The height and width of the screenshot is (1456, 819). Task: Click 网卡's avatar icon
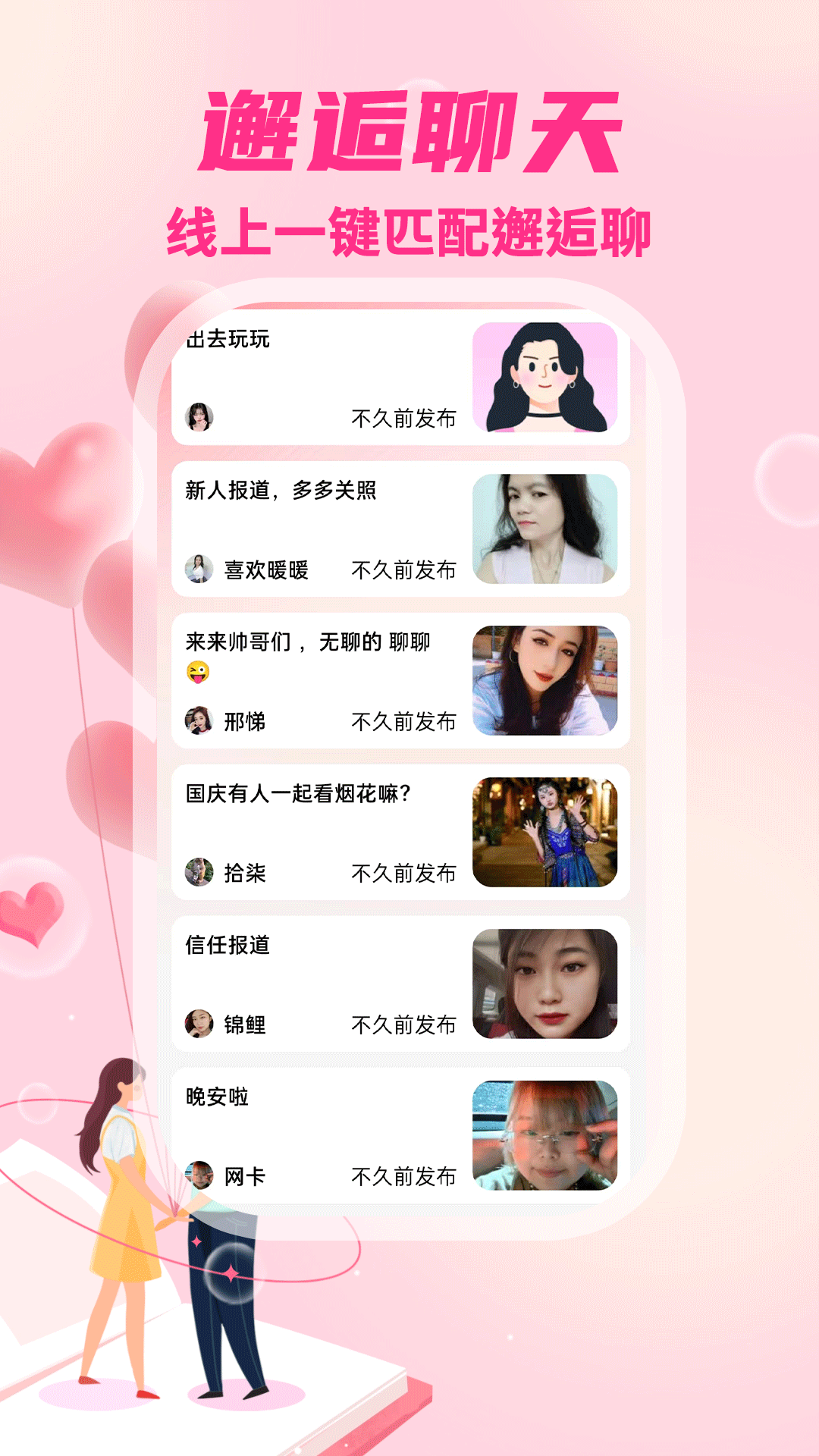[199, 1174]
